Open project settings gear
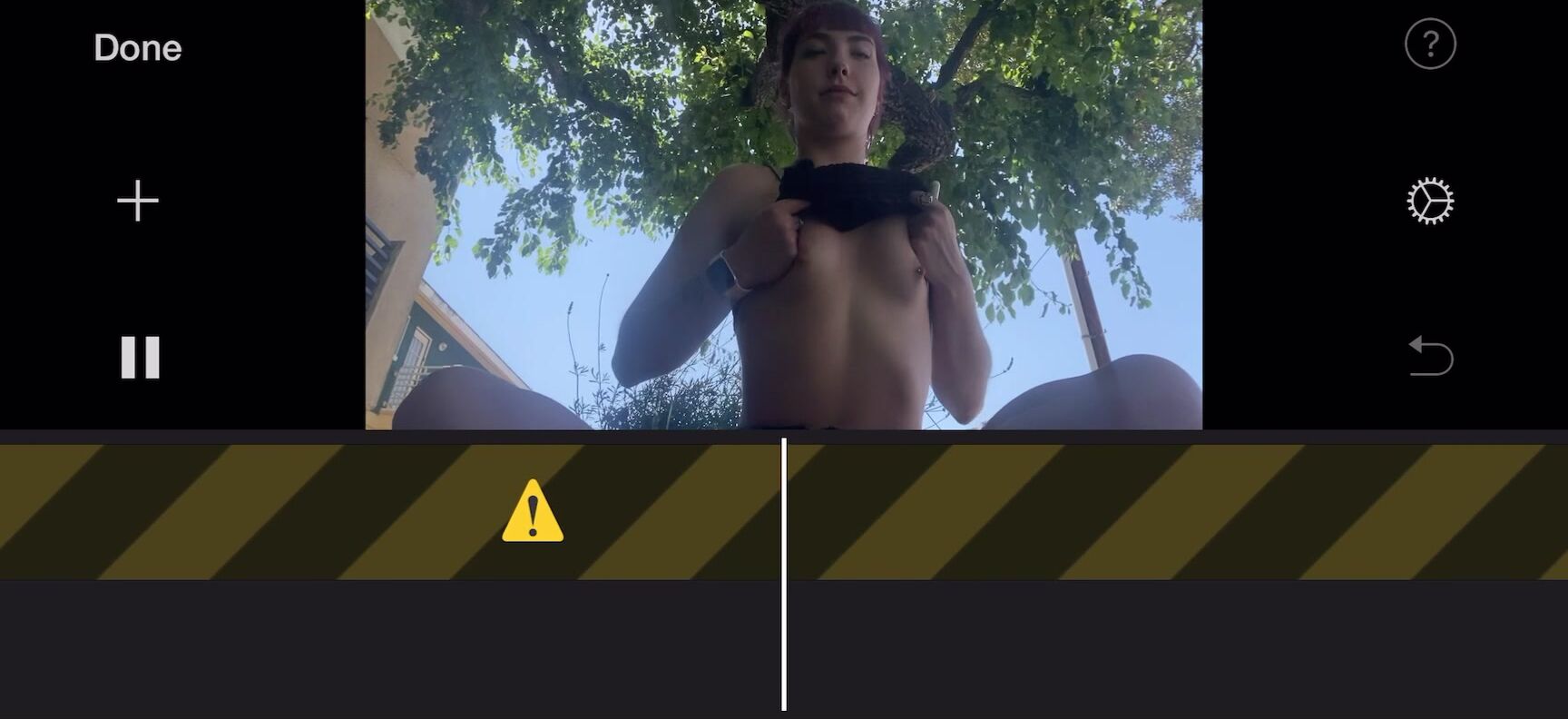The height and width of the screenshot is (719, 1568). point(1430,202)
